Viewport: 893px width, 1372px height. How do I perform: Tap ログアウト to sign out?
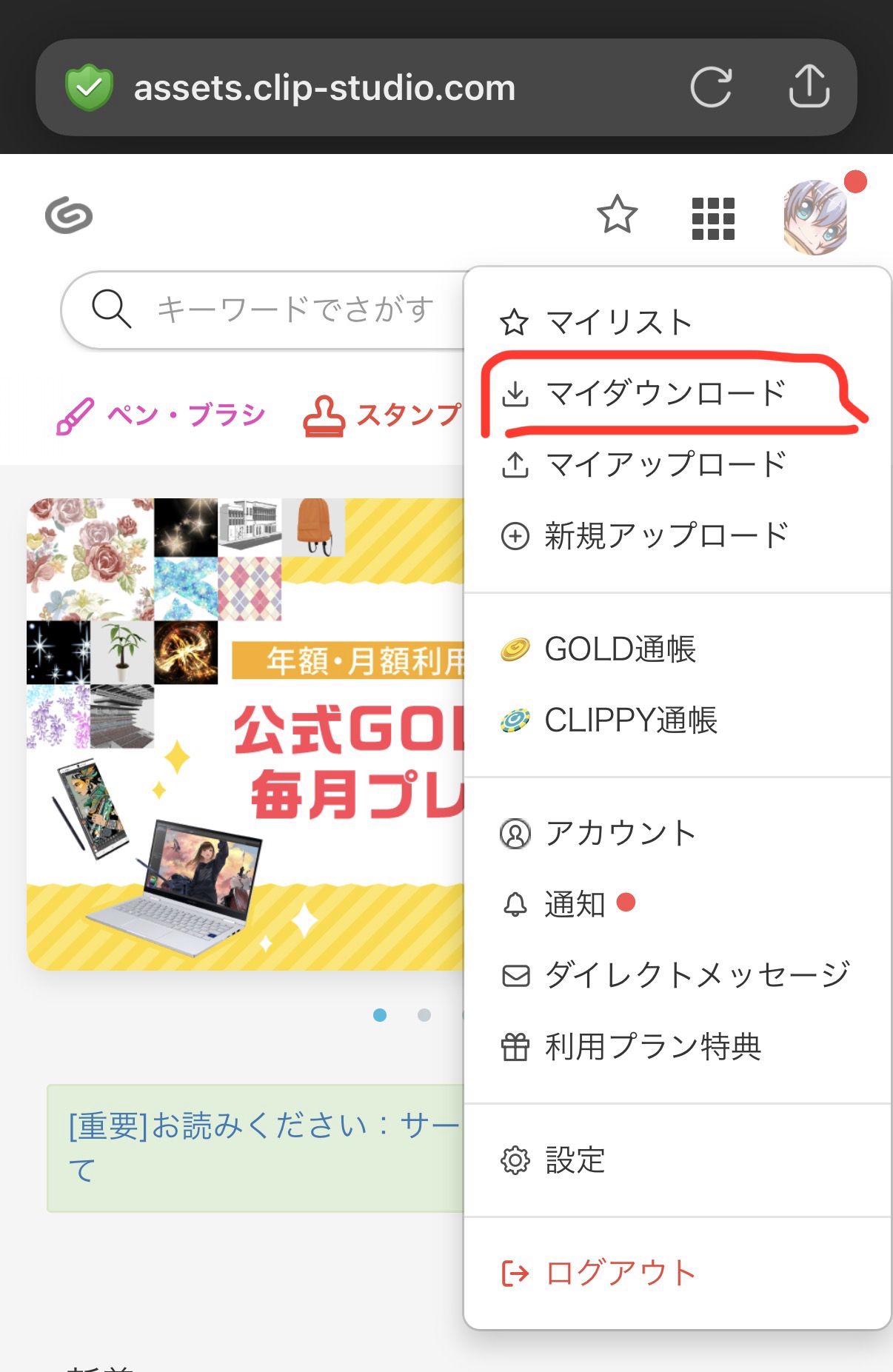[x=619, y=1273]
